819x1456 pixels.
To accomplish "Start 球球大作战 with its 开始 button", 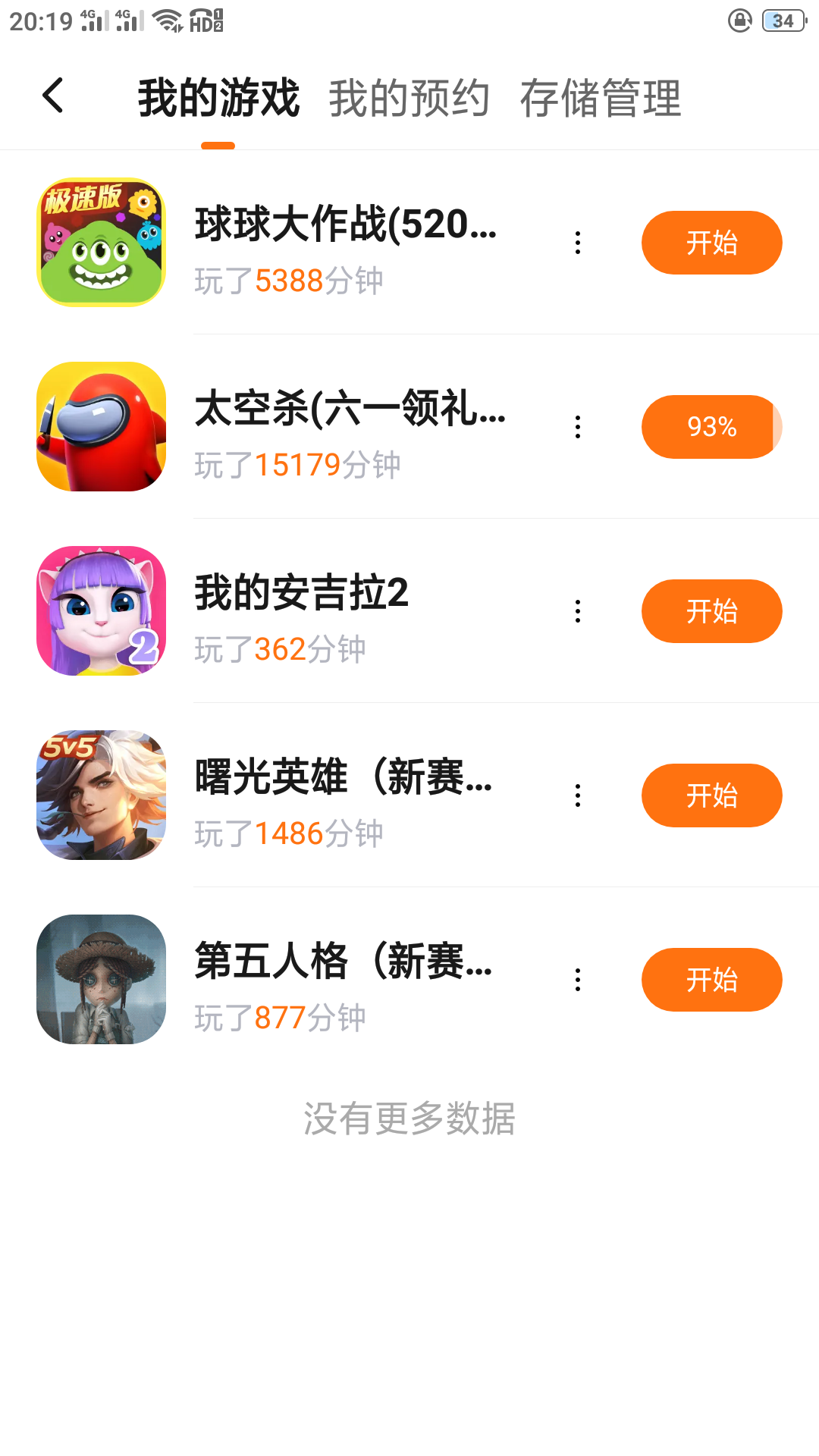I will (x=711, y=243).
